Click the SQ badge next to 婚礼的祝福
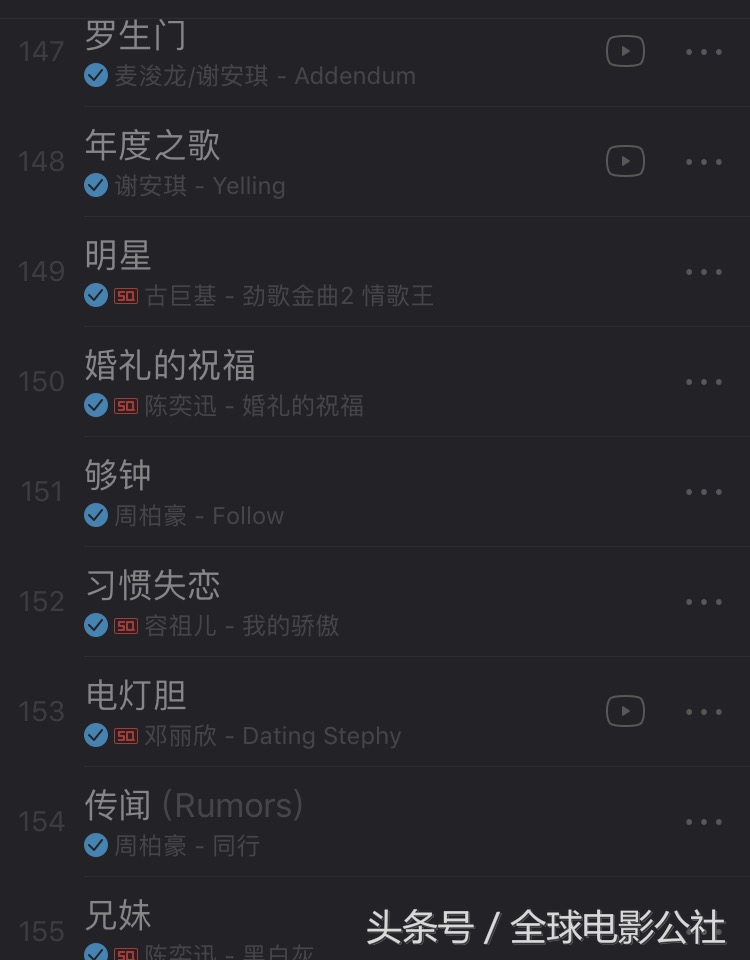750x960 pixels. [x=124, y=405]
